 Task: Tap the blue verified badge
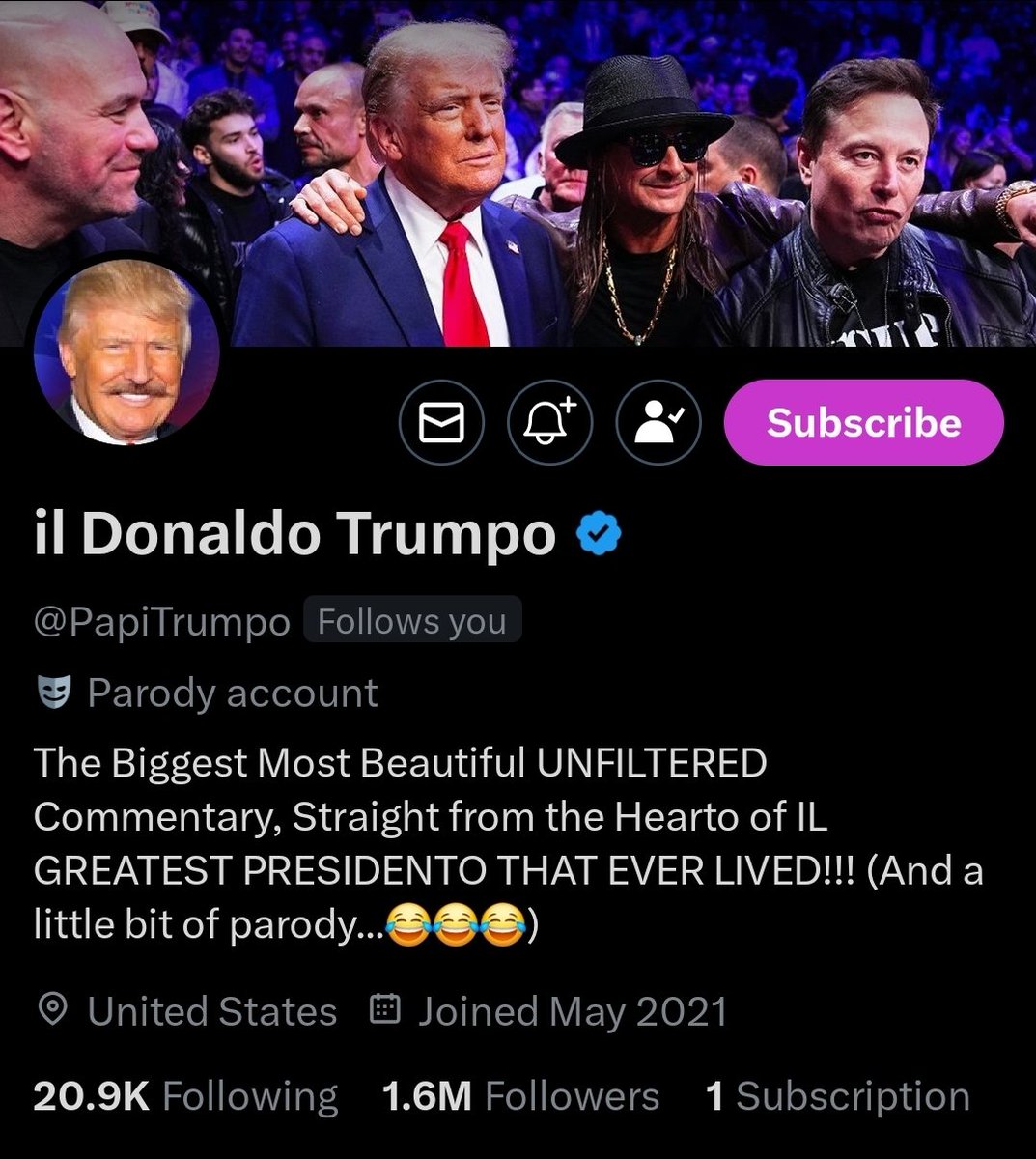click(599, 534)
